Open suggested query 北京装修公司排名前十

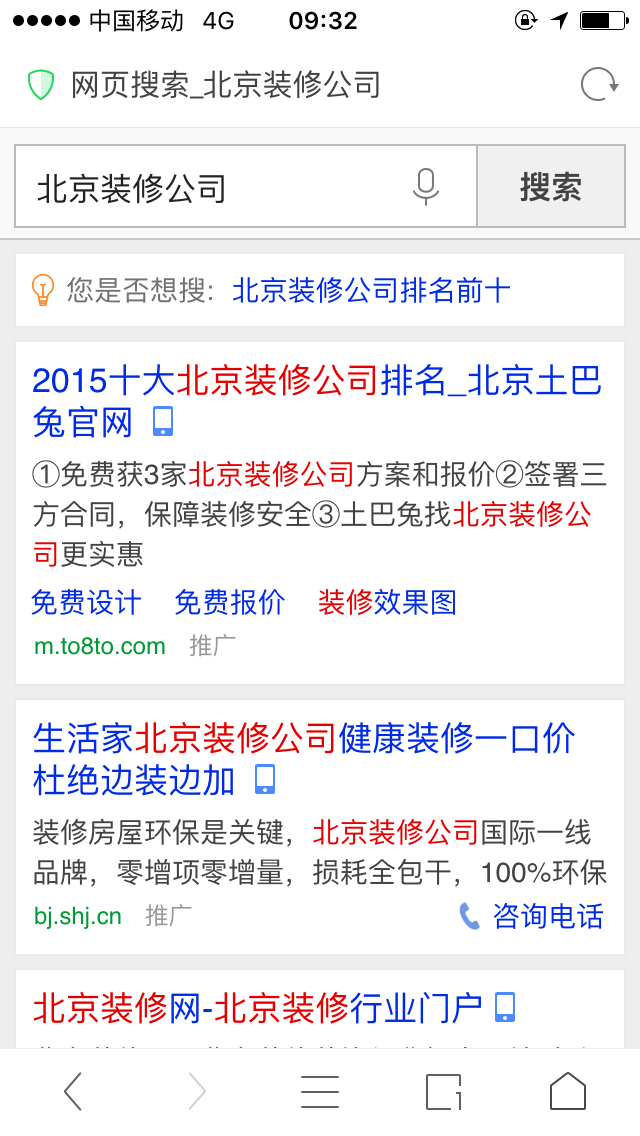point(371,291)
